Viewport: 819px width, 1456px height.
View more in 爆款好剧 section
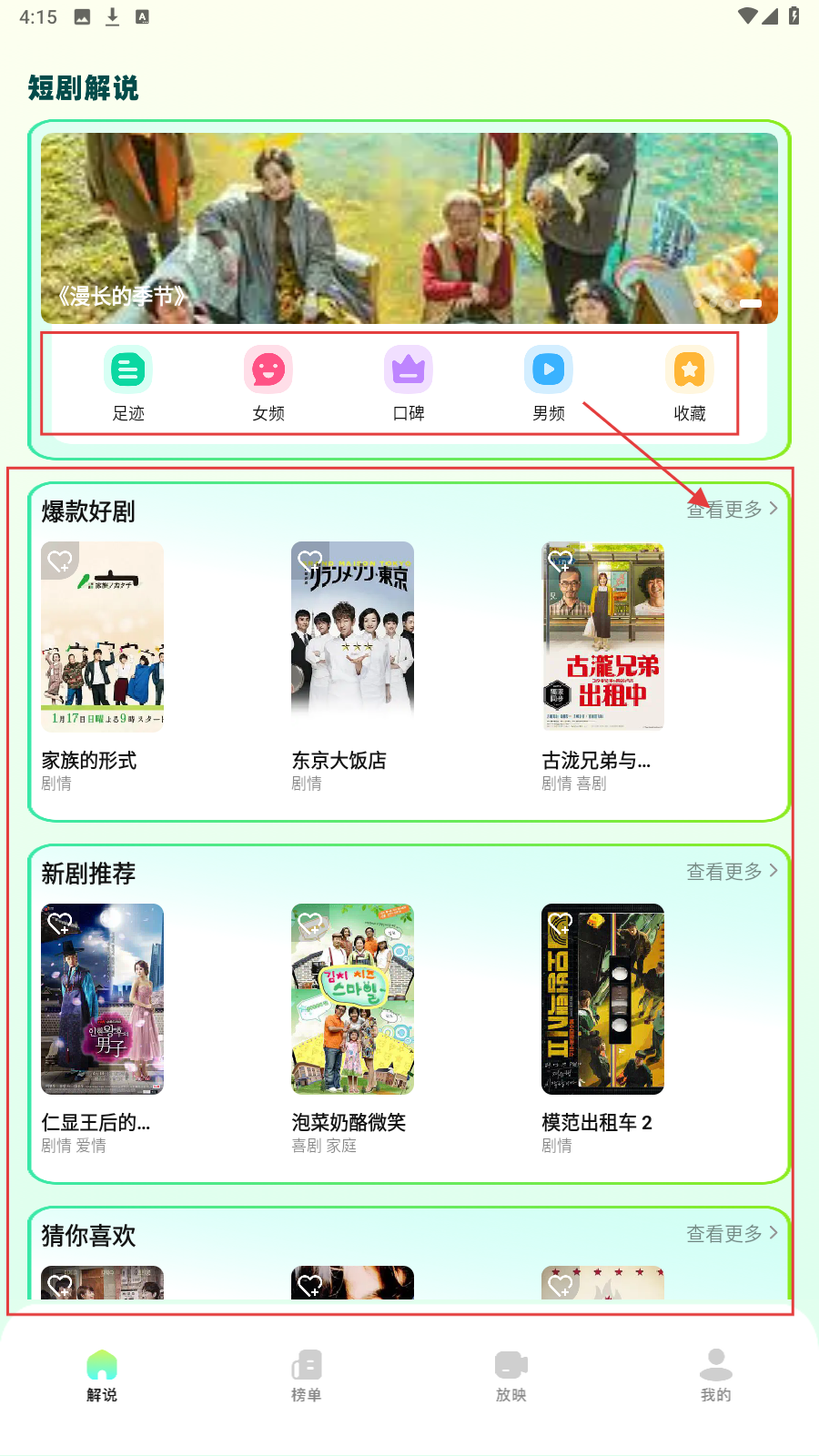tap(732, 510)
